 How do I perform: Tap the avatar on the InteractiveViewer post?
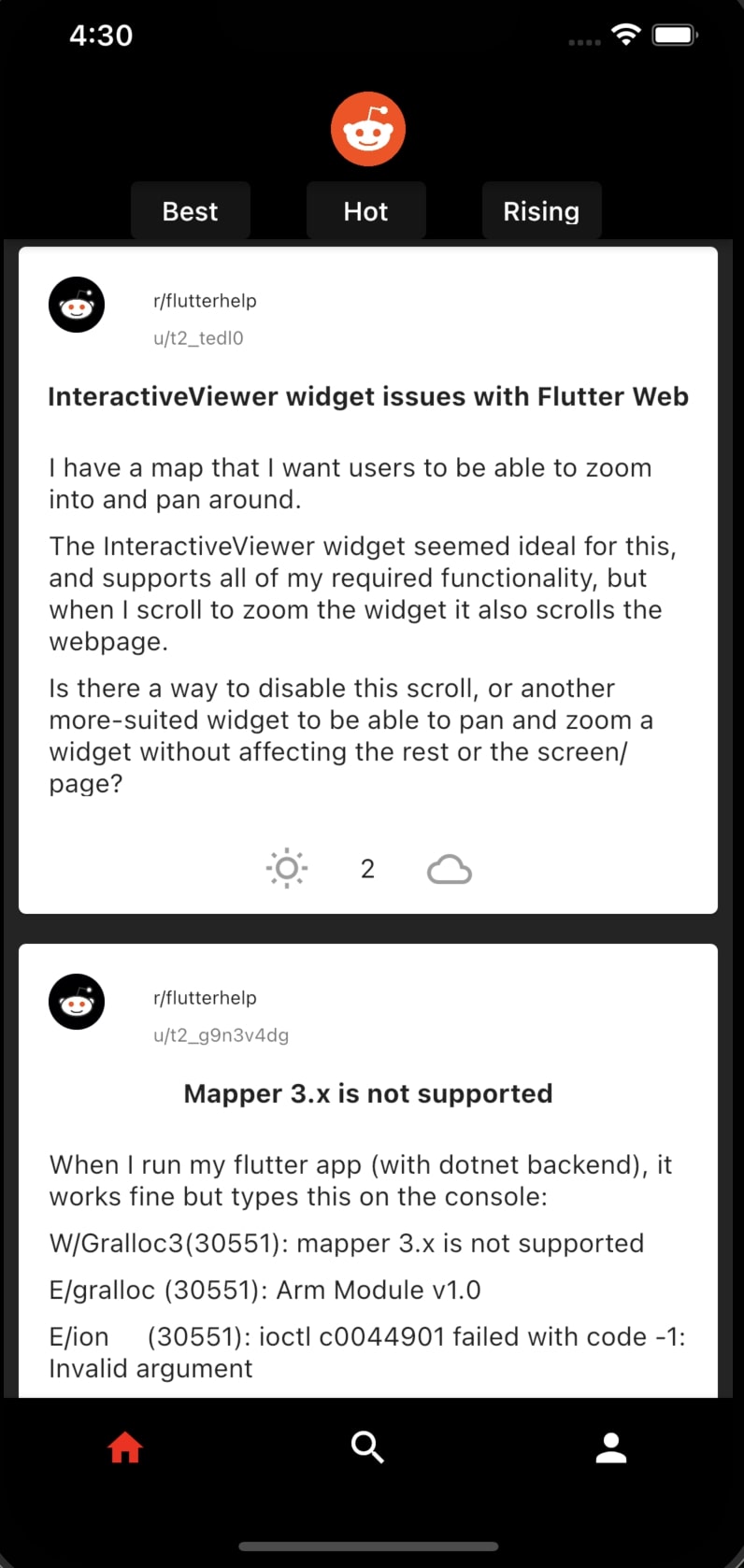pyautogui.click(x=76, y=305)
